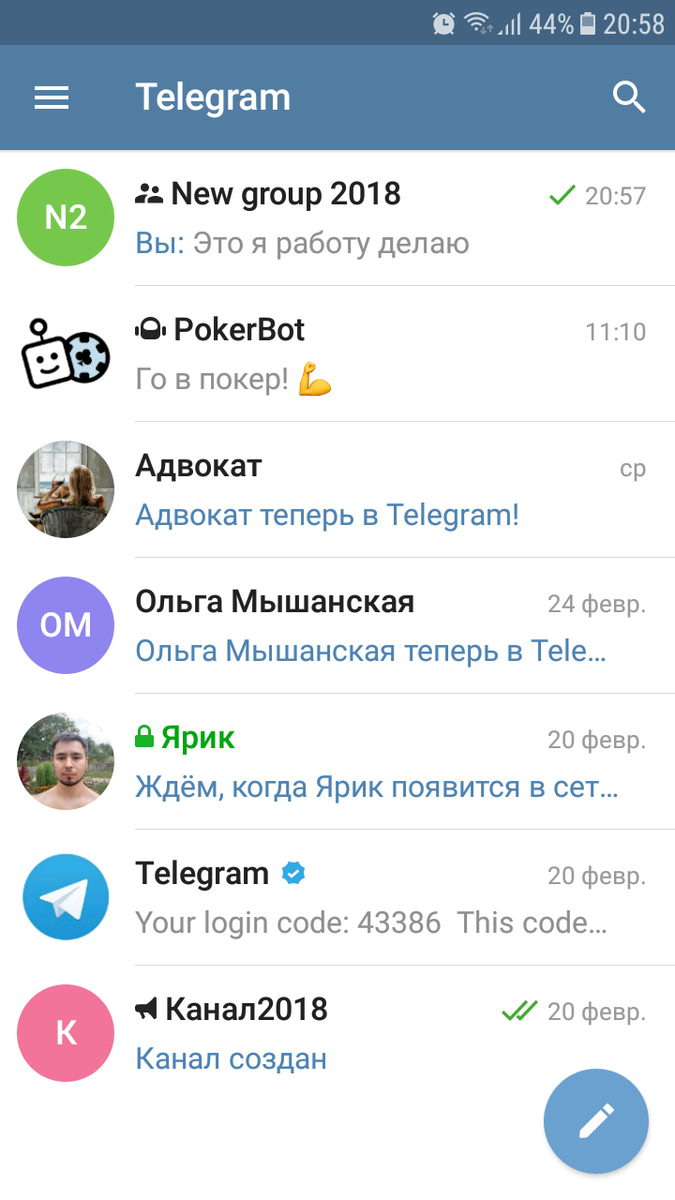The image size is (675, 1200).
Task: Compose a new message with pencil button
Action: [x=596, y=1121]
